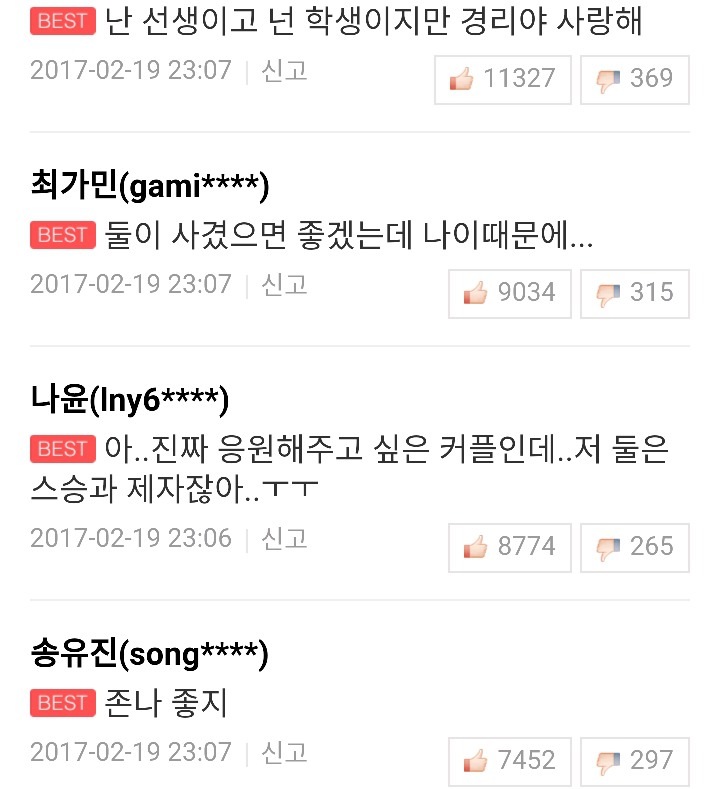Dislike 나윤's comment

coord(634,547)
